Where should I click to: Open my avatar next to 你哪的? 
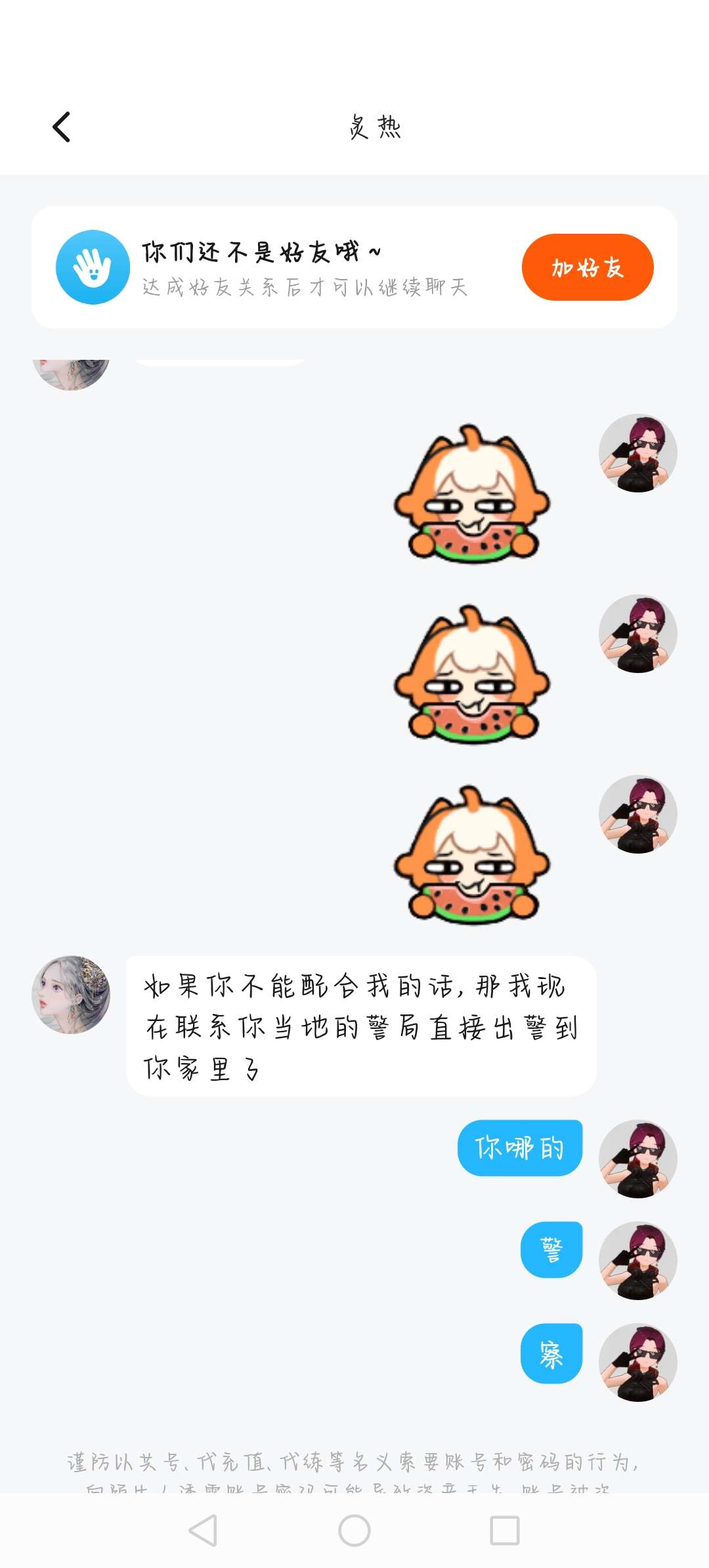[x=637, y=1159]
